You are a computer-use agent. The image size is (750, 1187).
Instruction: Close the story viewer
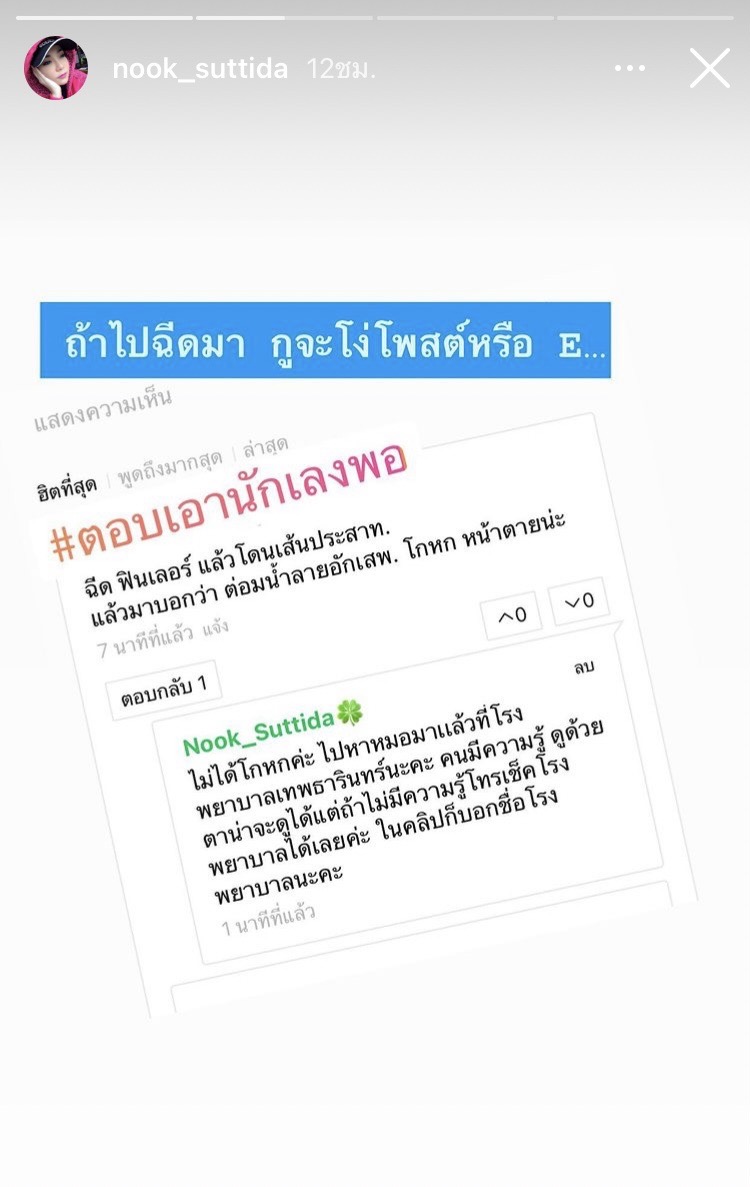tap(710, 68)
